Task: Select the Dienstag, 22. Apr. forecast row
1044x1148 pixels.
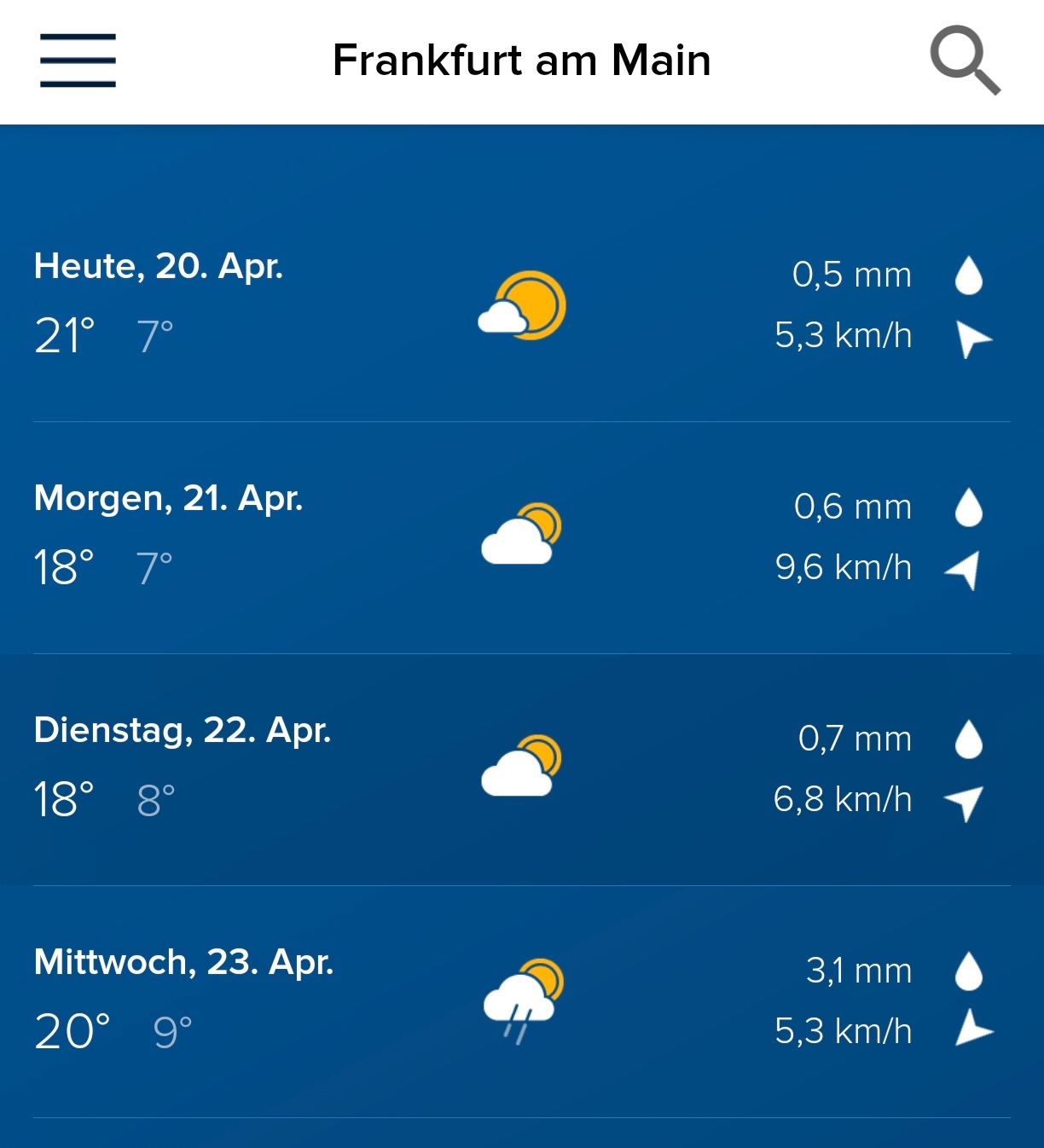Action: pyautogui.click(x=521, y=769)
